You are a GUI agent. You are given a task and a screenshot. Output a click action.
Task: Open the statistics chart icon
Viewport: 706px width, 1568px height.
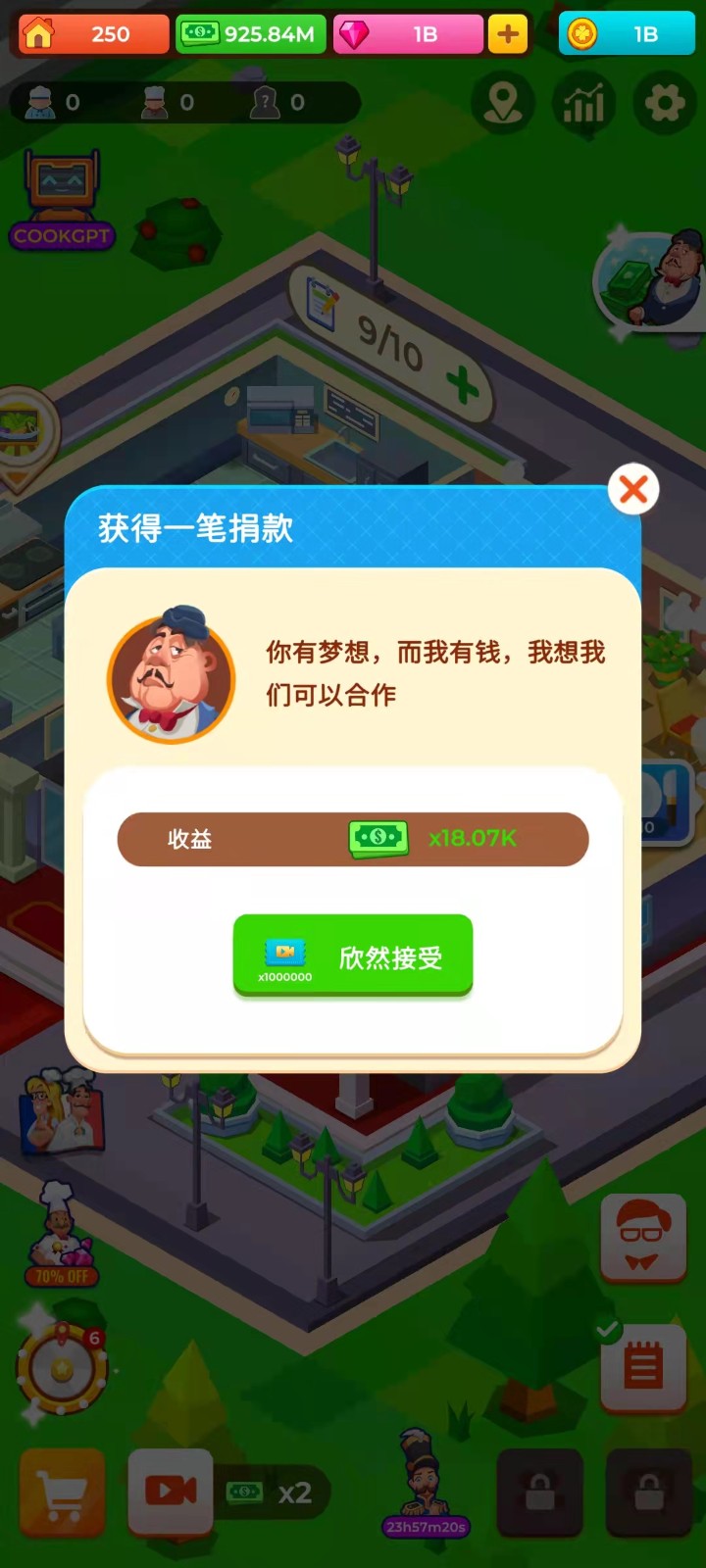click(583, 102)
